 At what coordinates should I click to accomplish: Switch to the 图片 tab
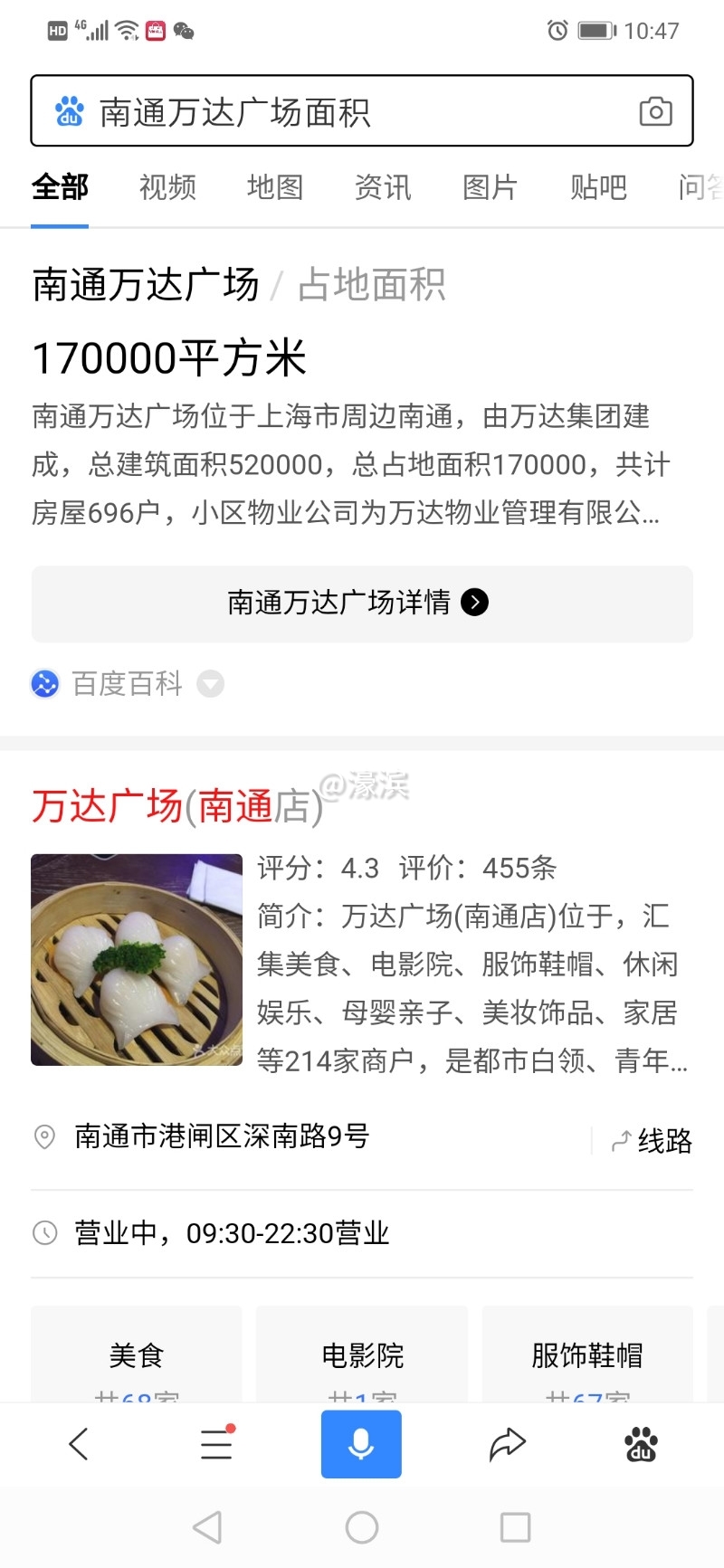pos(491,187)
